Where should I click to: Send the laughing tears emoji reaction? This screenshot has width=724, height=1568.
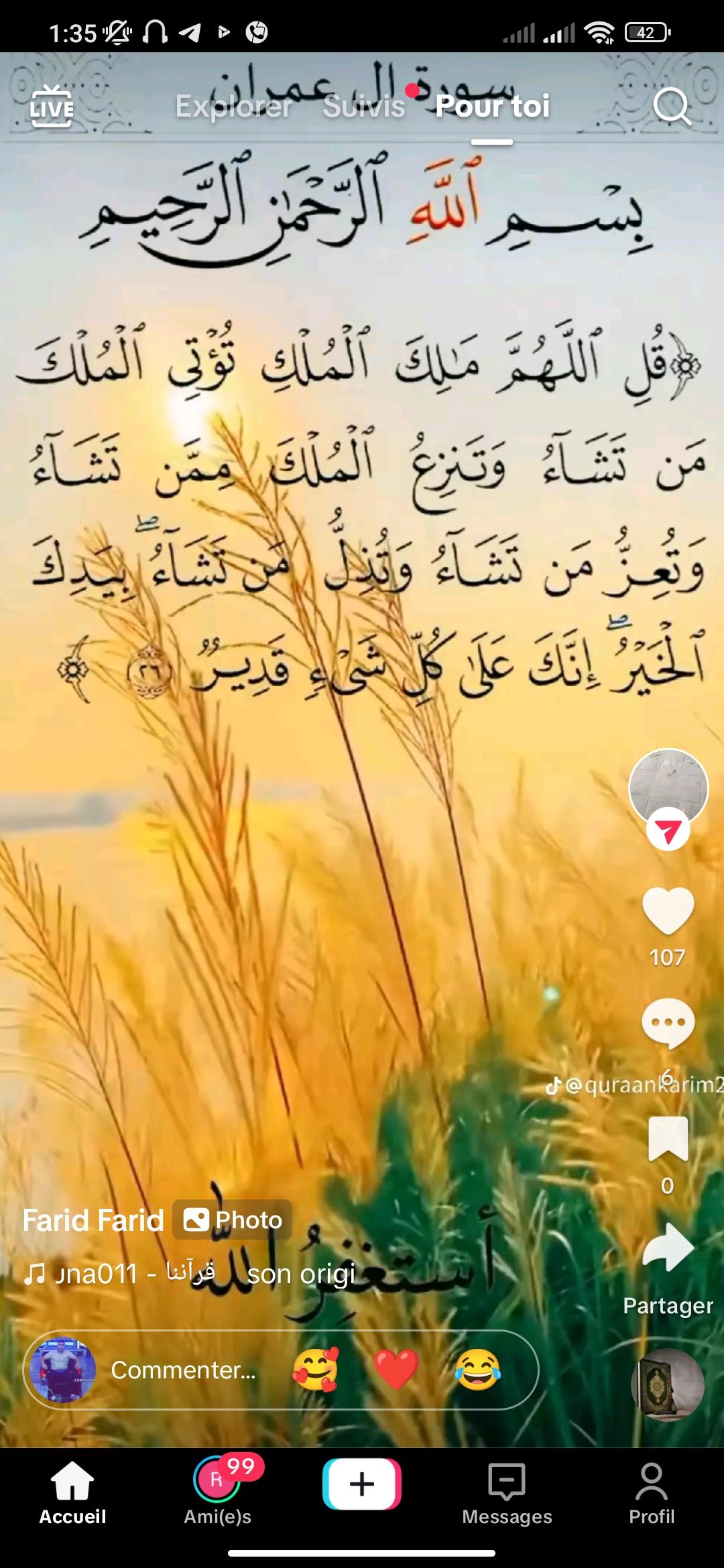coord(477,1370)
